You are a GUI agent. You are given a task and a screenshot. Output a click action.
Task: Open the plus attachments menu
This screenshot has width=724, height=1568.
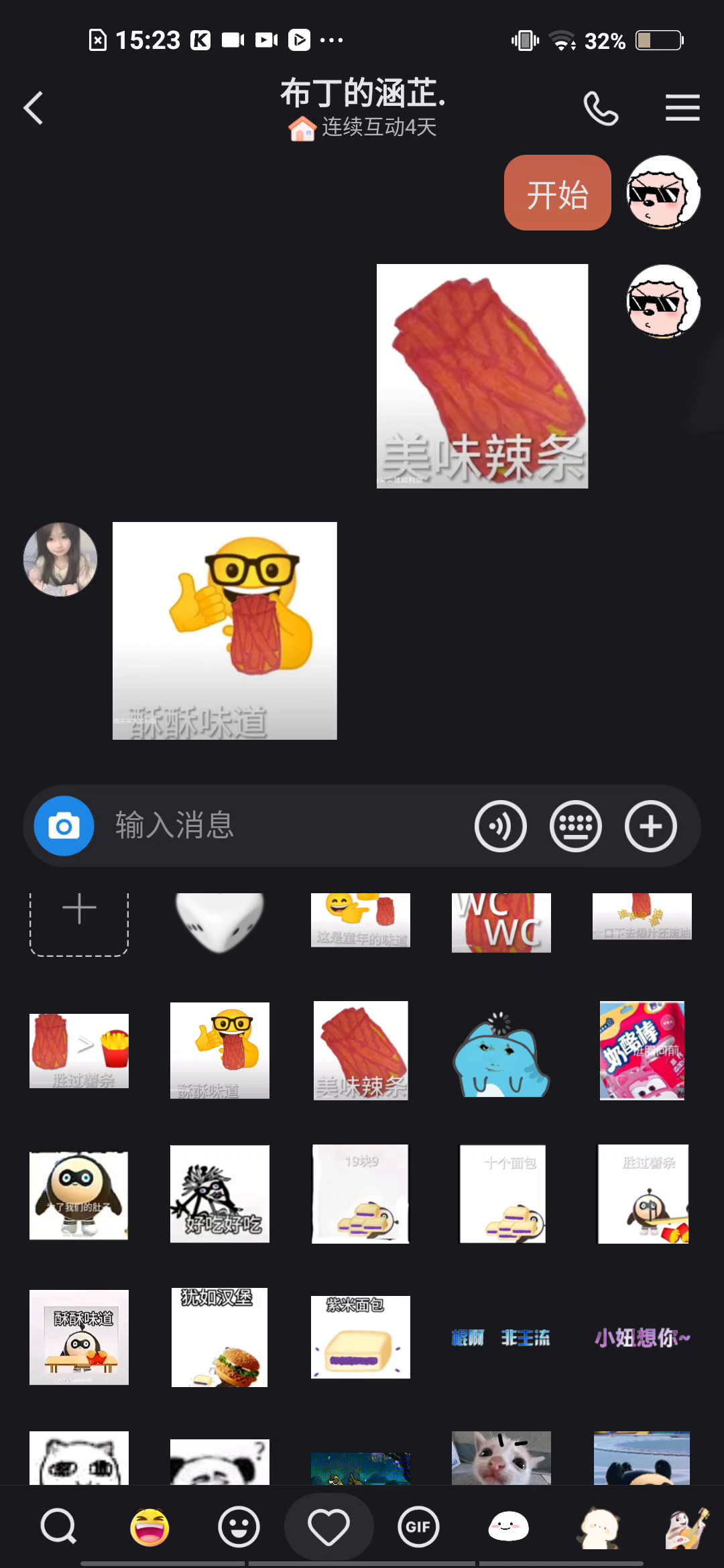tap(650, 826)
